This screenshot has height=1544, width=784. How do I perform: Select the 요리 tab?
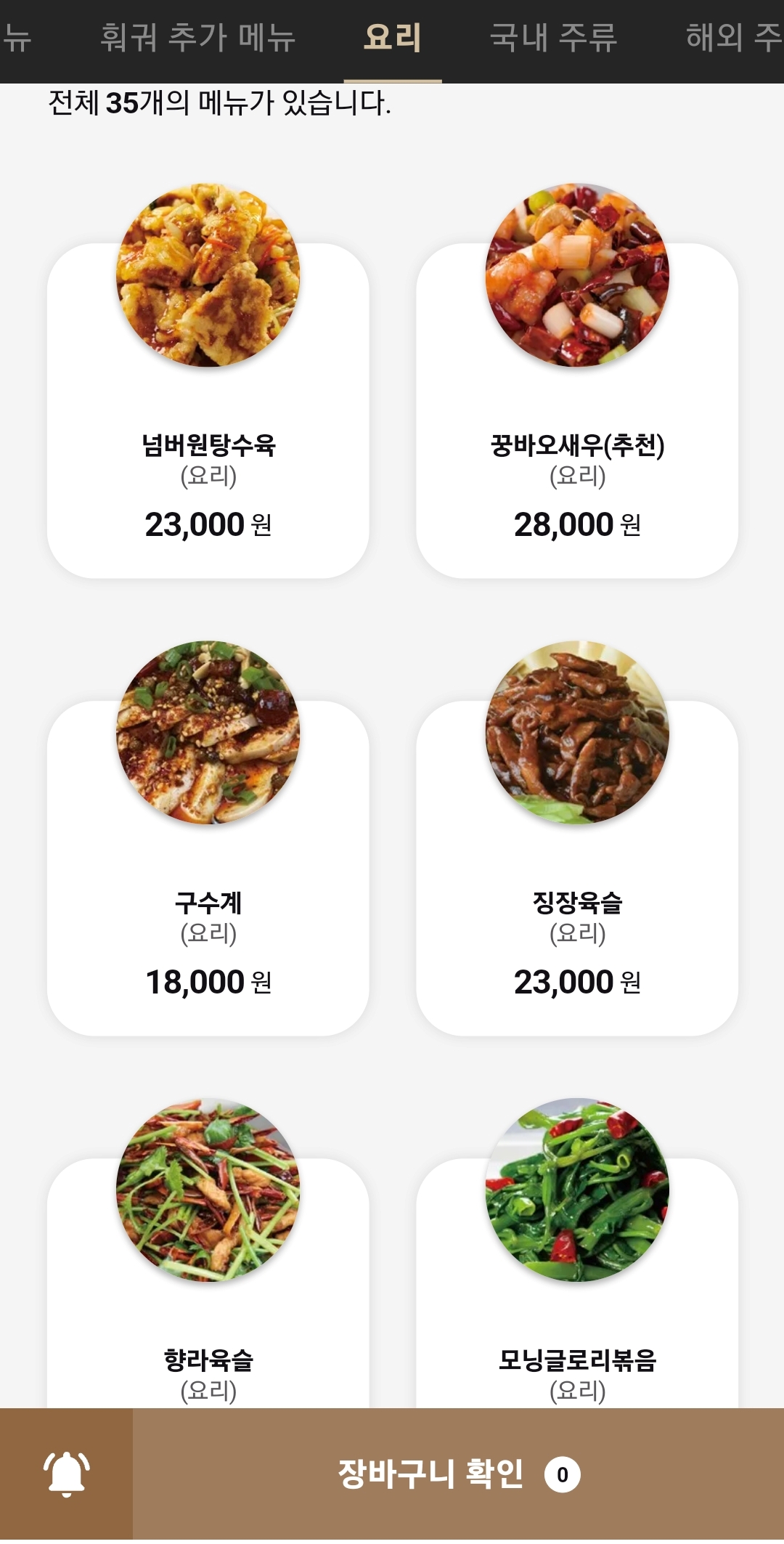pos(392,38)
